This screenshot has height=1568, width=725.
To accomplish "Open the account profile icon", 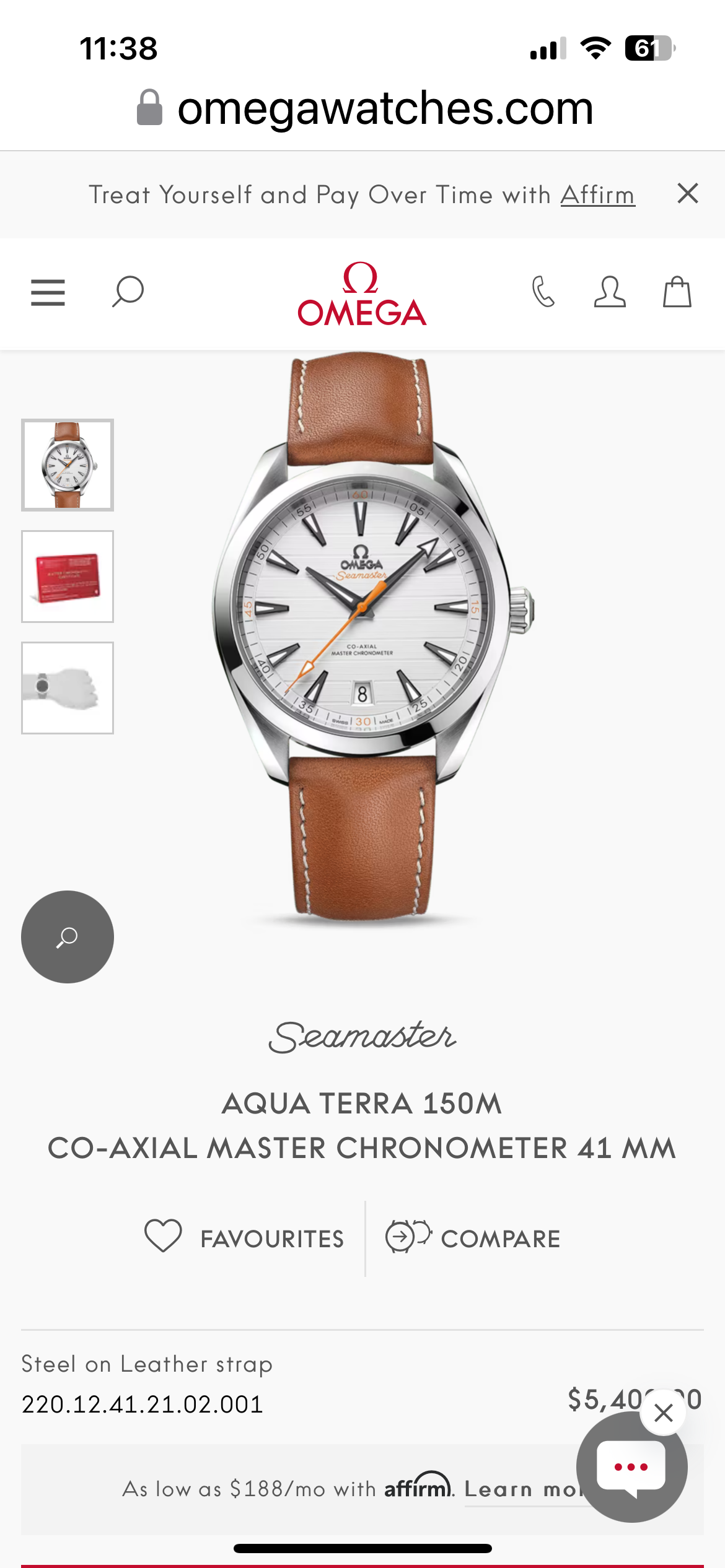I will [610, 292].
